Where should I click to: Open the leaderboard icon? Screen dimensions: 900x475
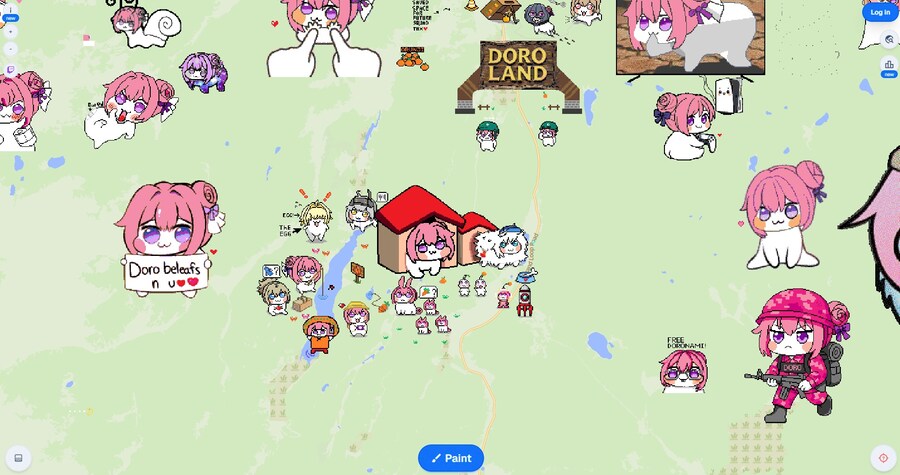tap(888, 66)
